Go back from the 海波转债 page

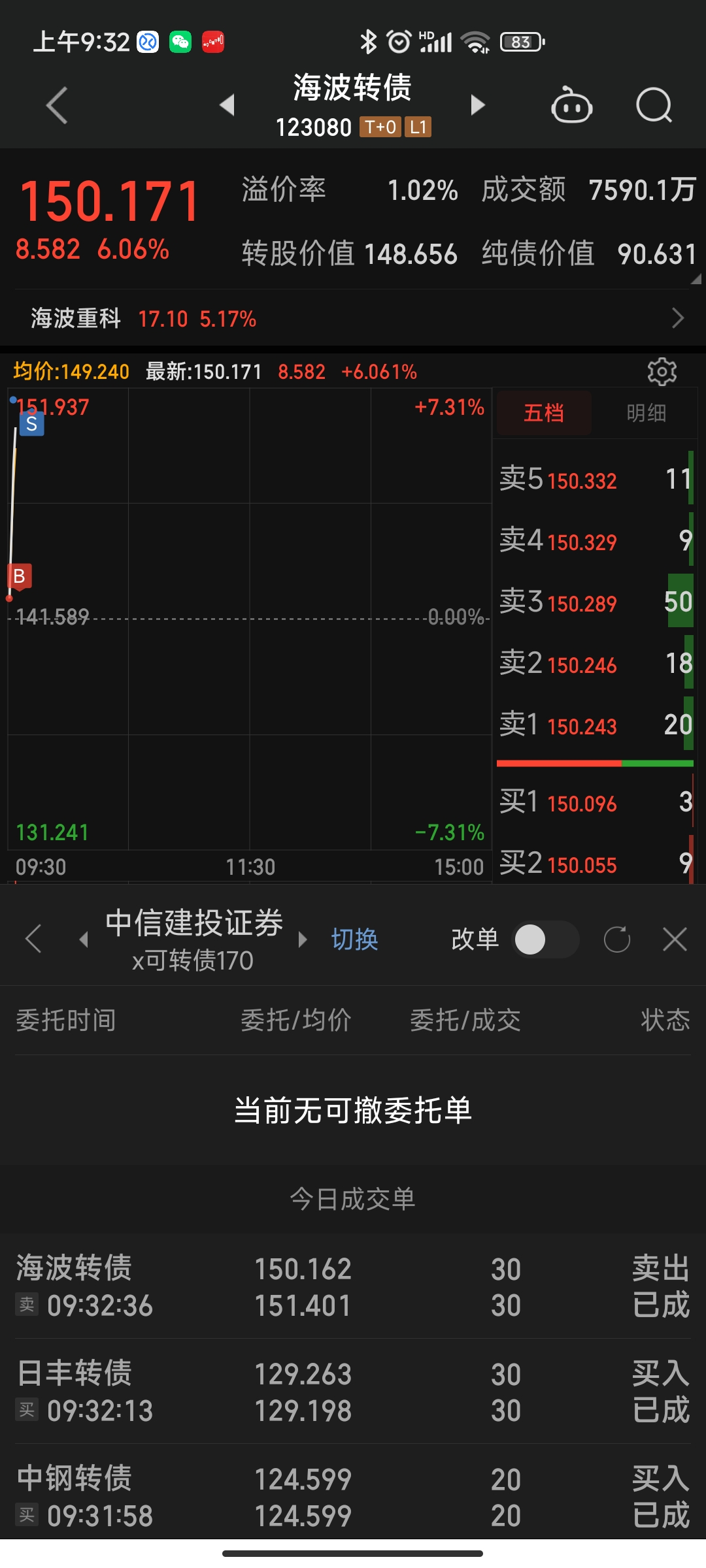click(x=57, y=105)
